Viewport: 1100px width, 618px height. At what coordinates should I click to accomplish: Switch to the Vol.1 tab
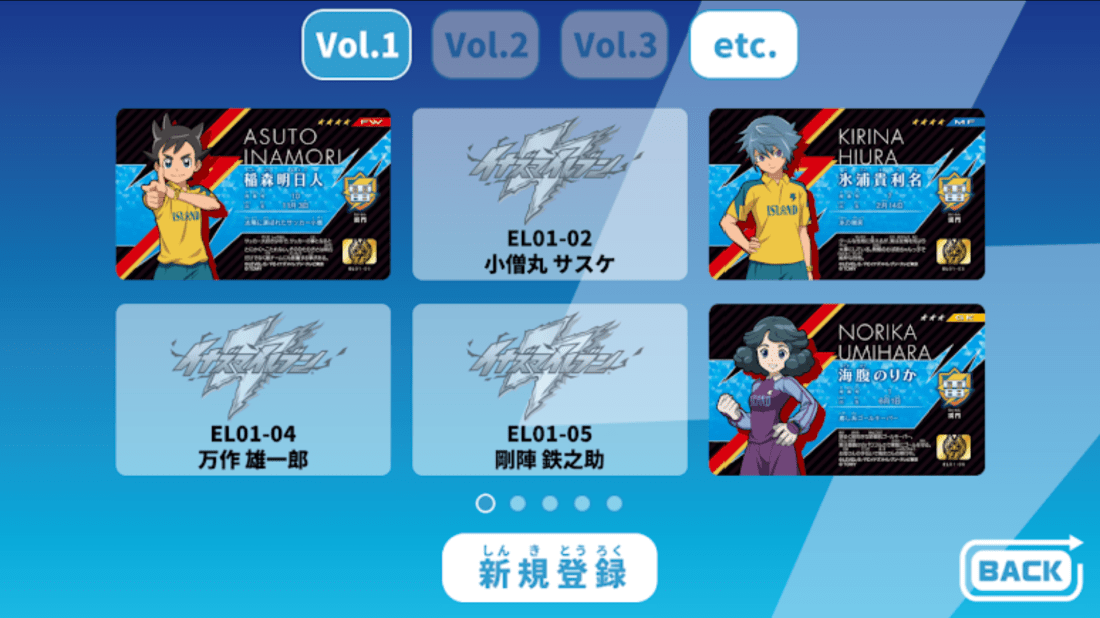click(357, 45)
